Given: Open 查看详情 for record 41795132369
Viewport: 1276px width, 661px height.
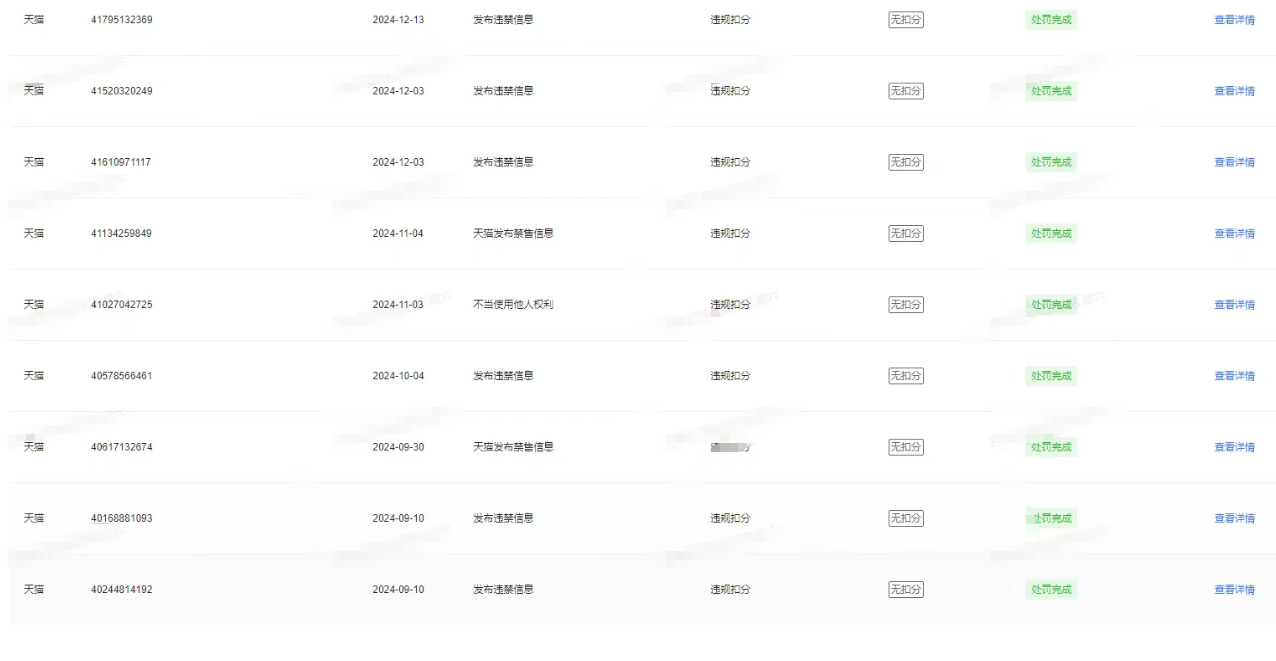Looking at the screenshot, I should [x=1234, y=20].
